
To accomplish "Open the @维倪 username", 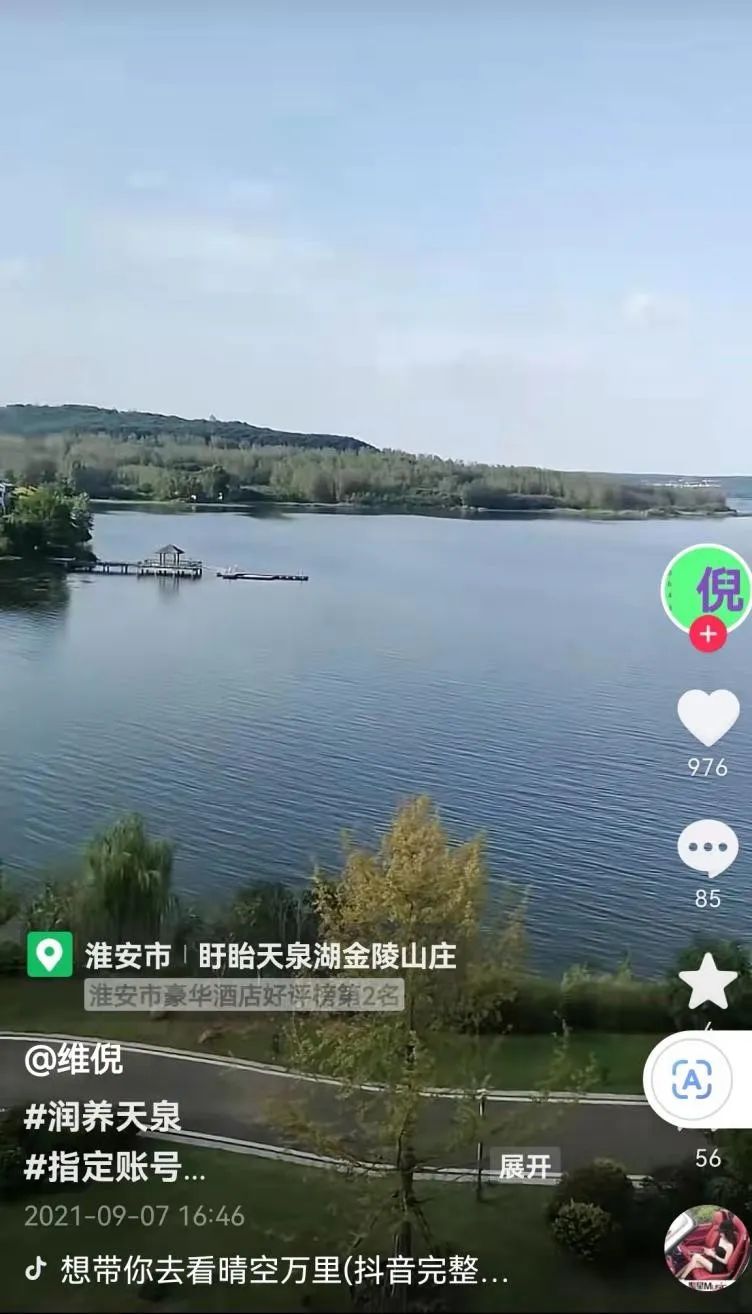I will [73, 1059].
